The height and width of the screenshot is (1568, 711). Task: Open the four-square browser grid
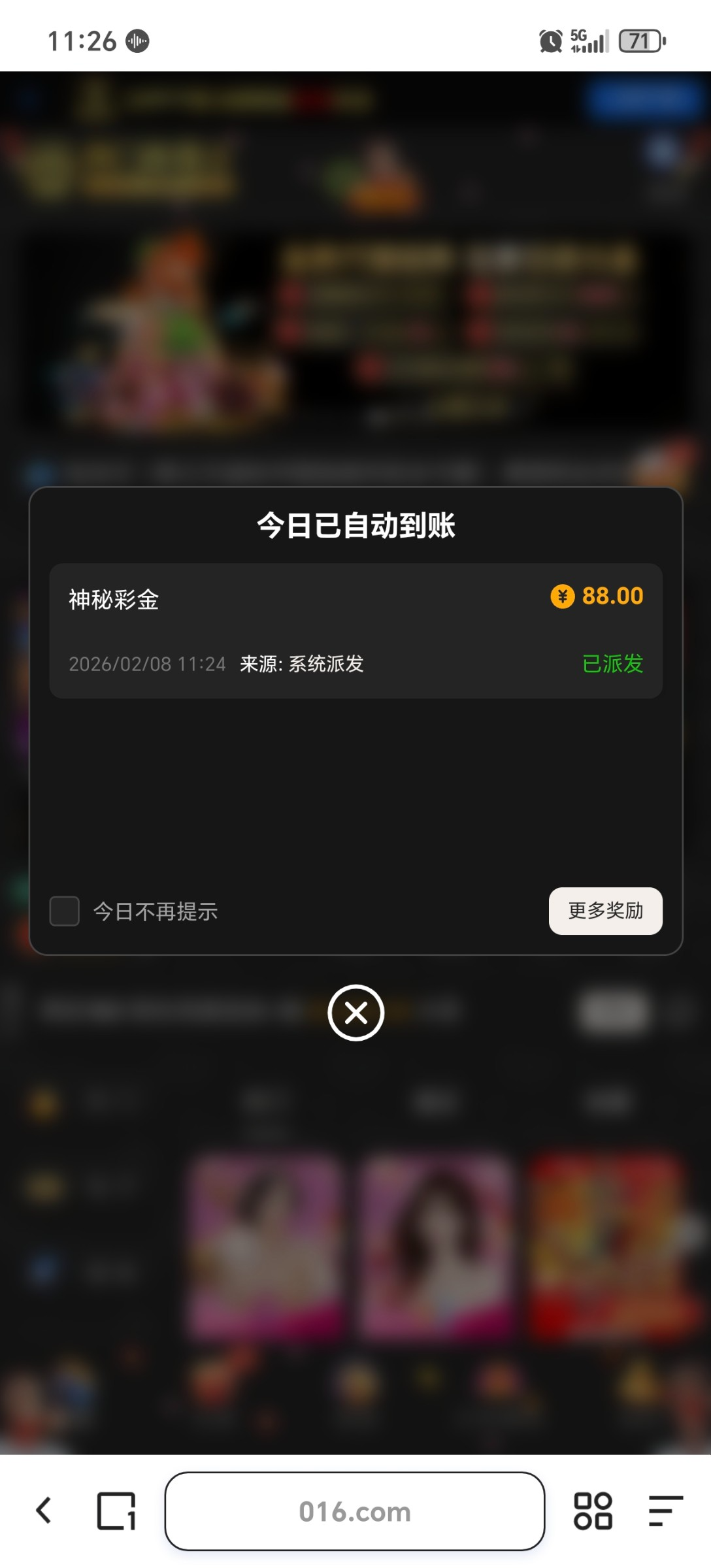tap(593, 1511)
